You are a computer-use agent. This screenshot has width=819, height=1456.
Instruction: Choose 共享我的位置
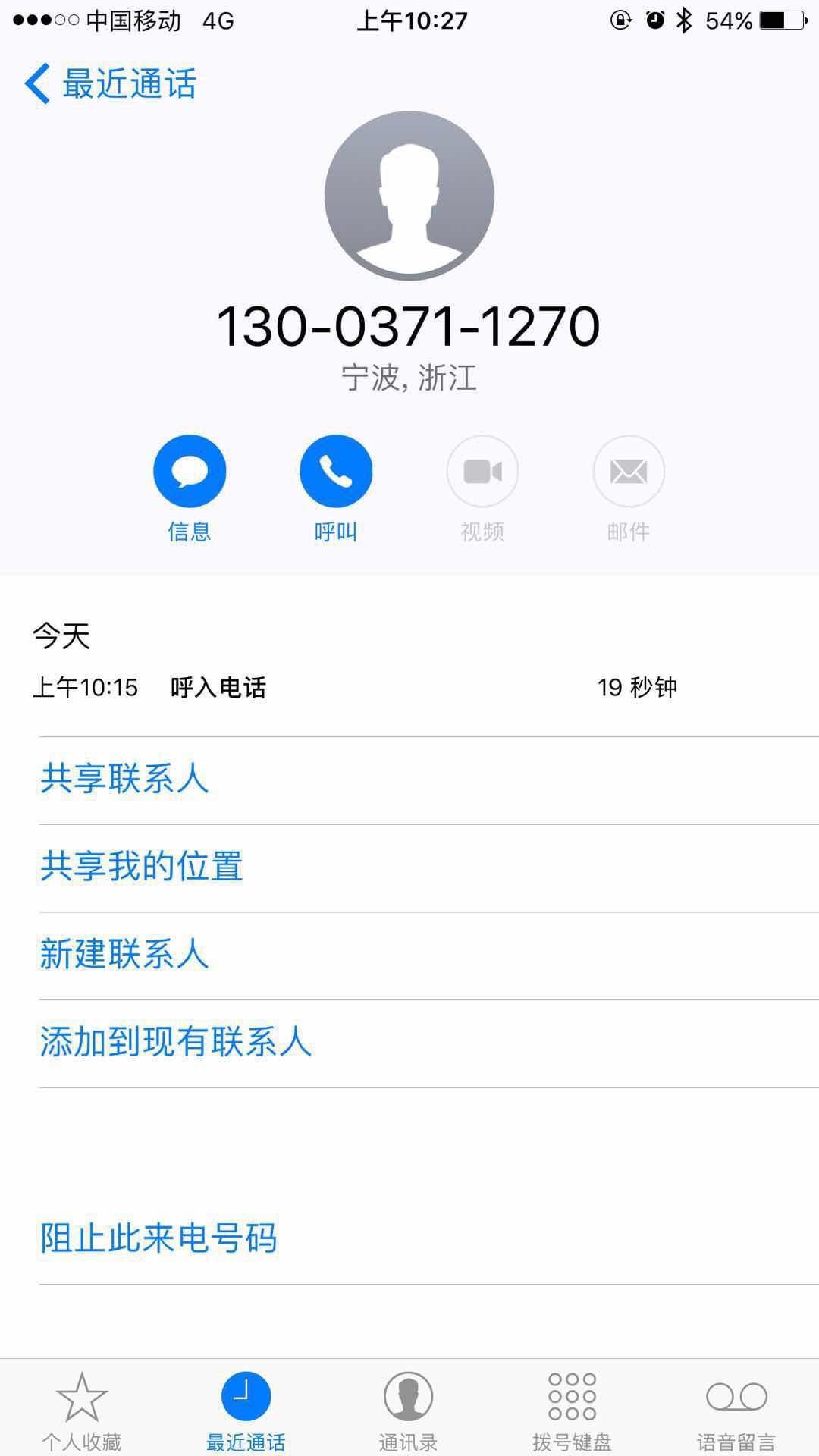[429, 868]
